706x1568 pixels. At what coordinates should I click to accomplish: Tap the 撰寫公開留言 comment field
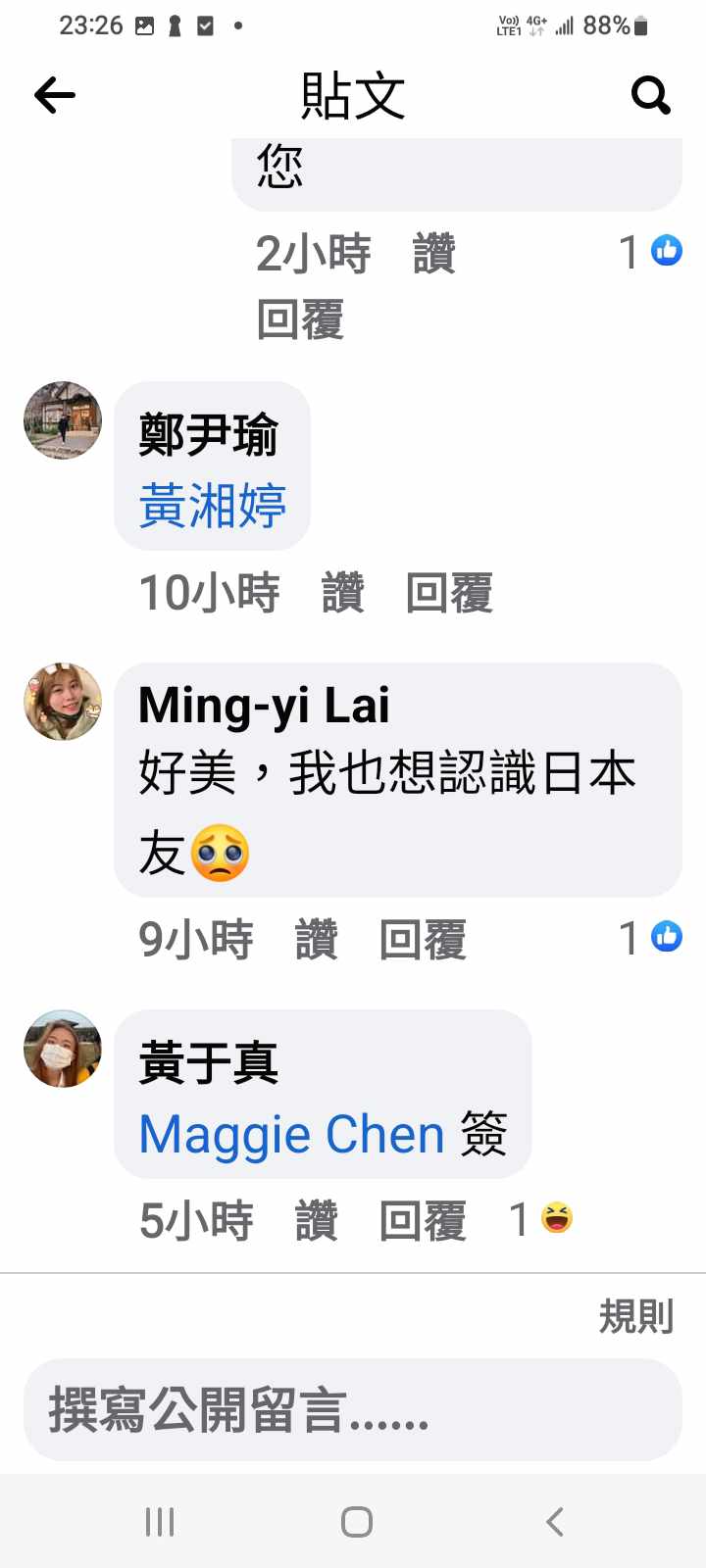click(353, 1409)
